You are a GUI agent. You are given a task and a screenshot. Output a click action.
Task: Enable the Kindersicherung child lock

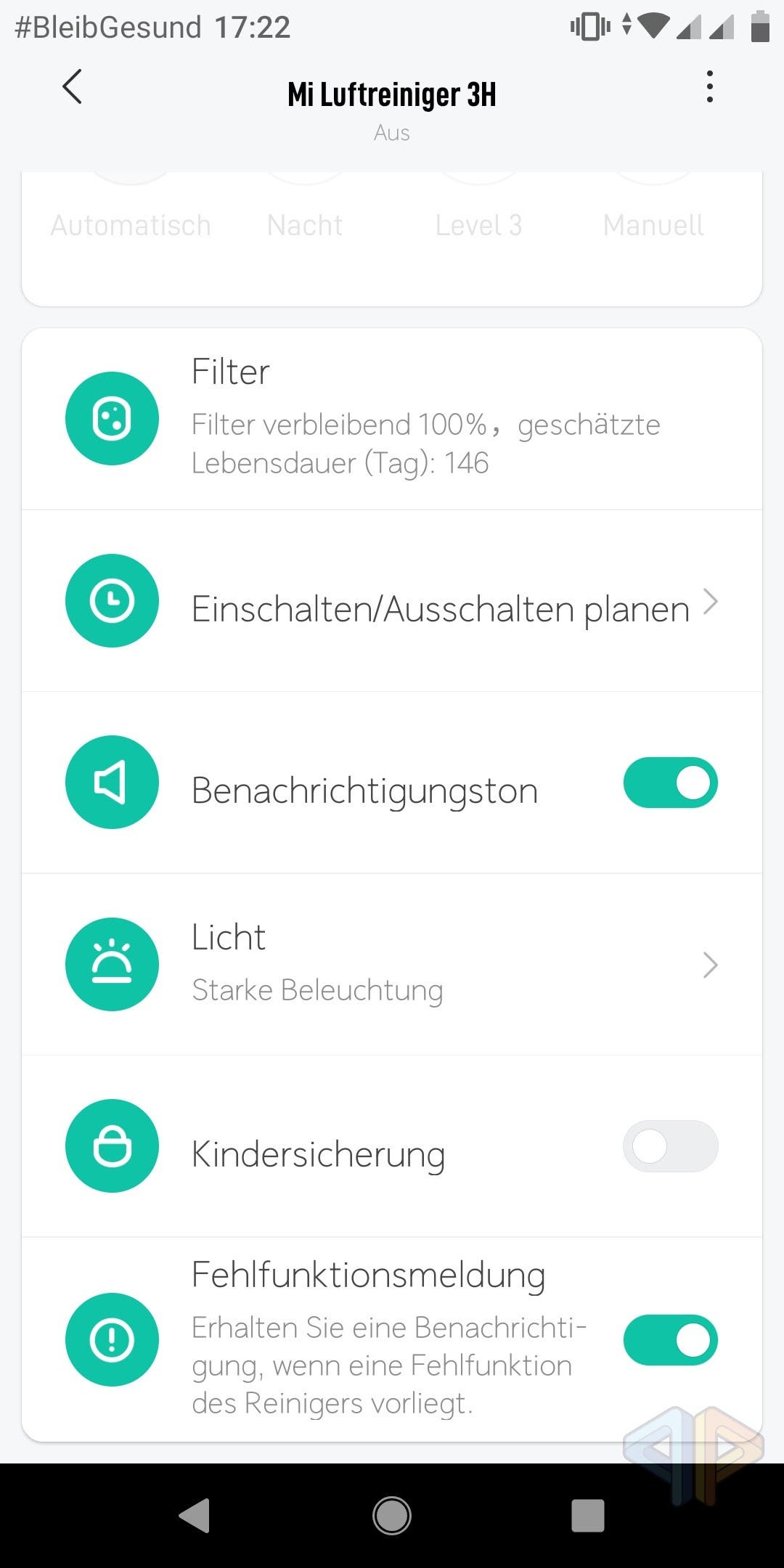pos(671,1146)
